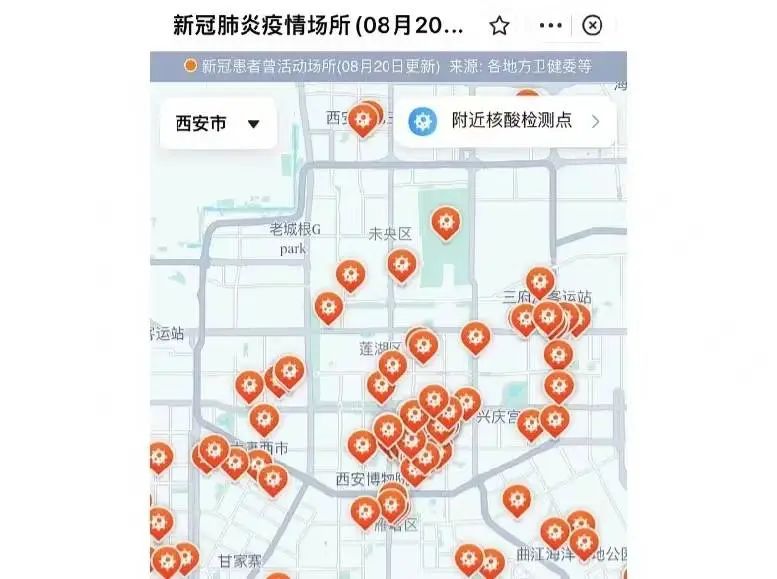The width and height of the screenshot is (777, 579).
Task: Expand the 西安市 city dropdown
Action: point(218,123)
